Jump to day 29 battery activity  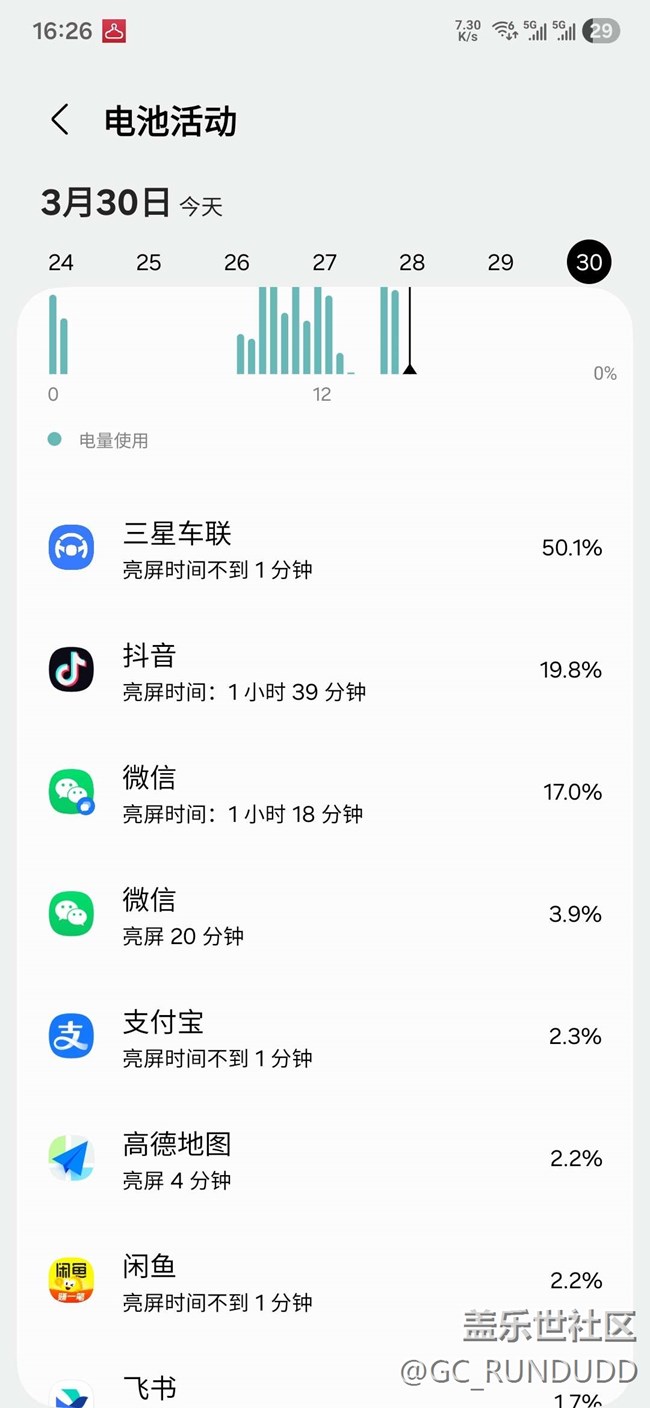tap(500, 262)
